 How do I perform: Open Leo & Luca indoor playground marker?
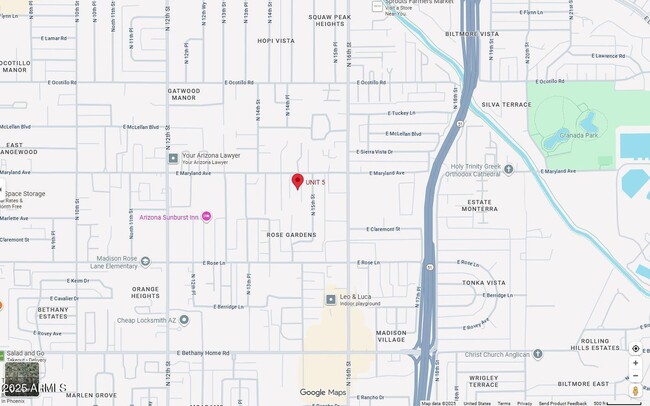point(330,299)
